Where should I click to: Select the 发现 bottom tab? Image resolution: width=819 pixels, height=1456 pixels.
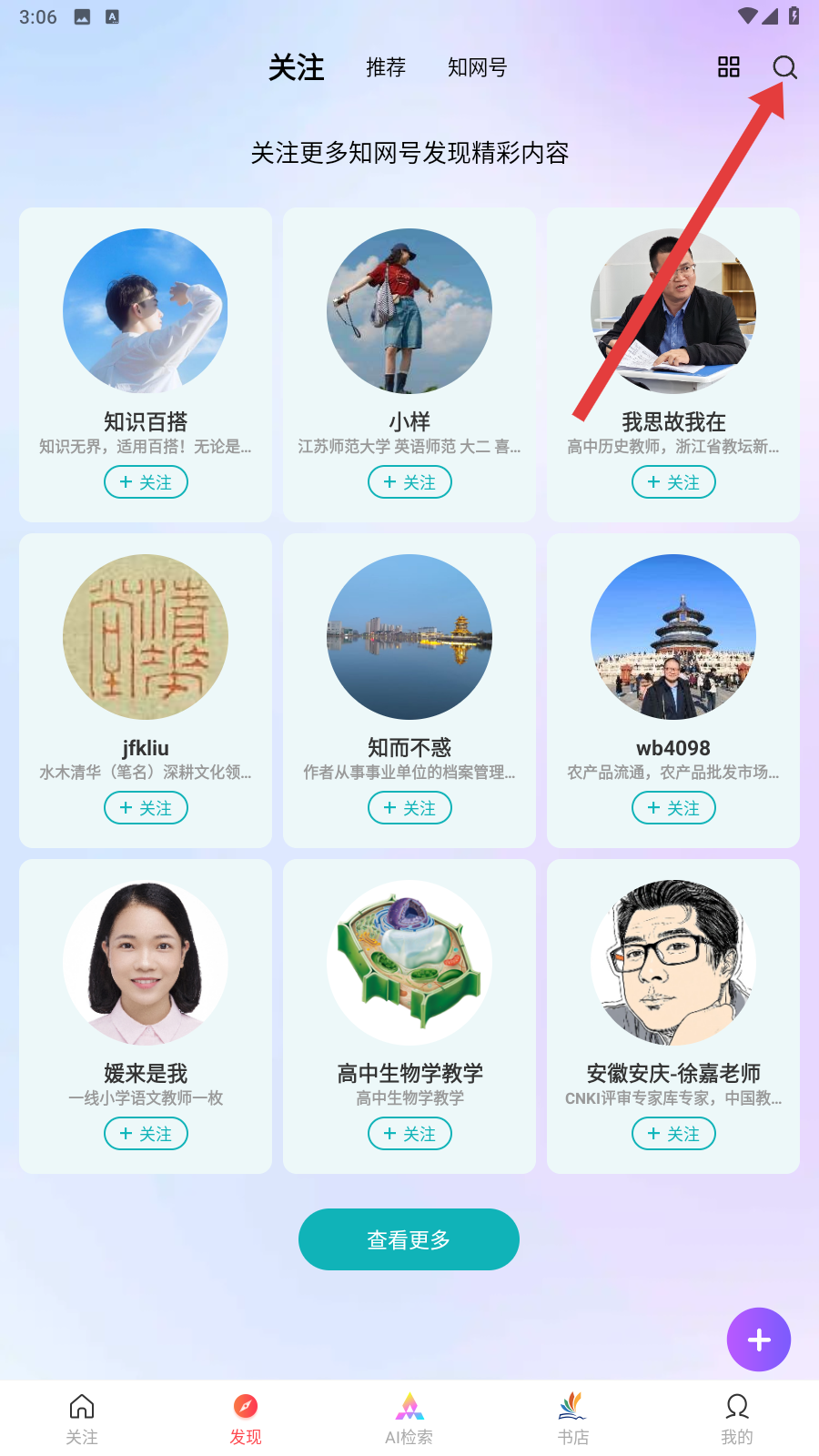[x=246, y=1418]
